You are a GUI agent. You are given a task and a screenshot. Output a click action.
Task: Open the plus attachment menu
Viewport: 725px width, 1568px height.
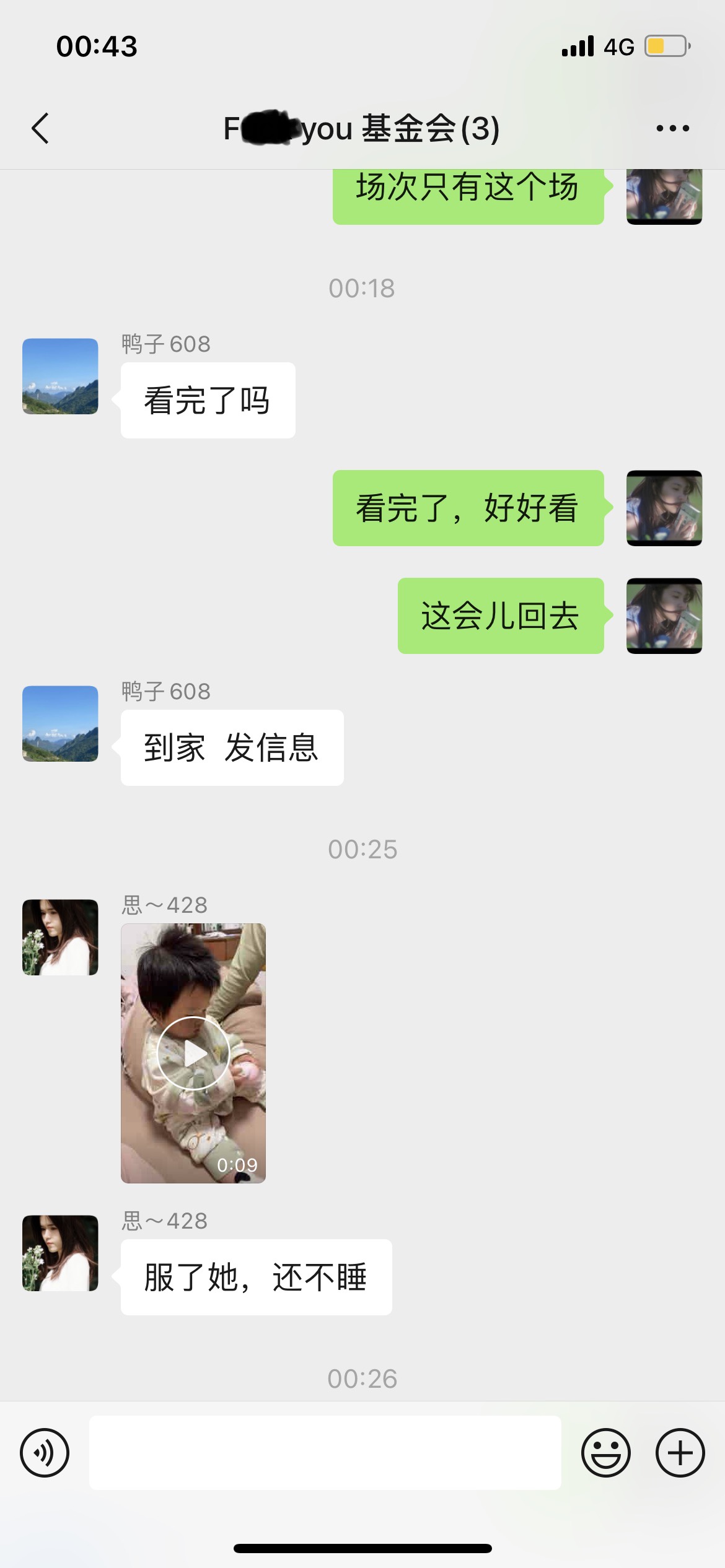[x=680, y=1453]
